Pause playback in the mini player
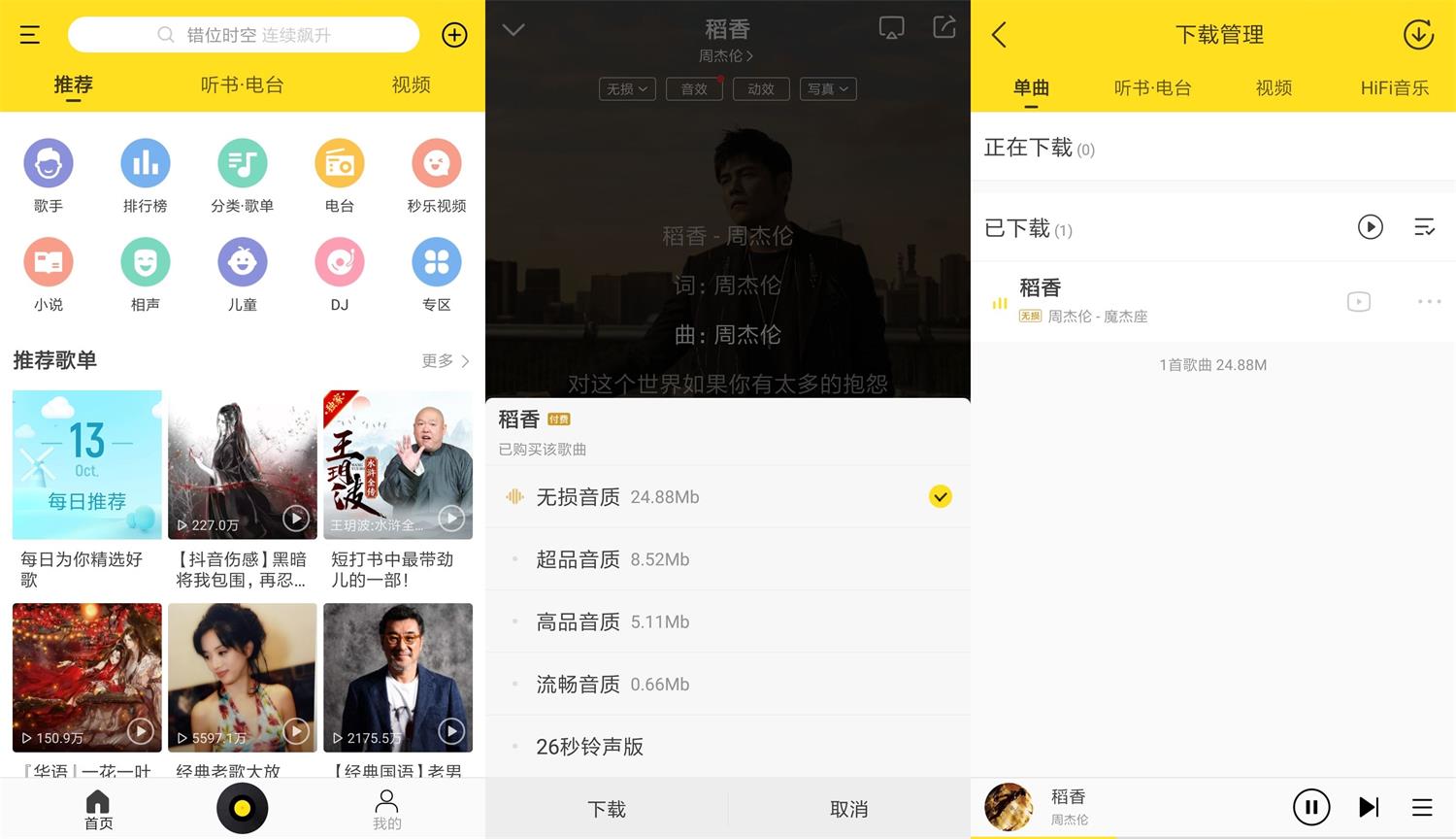The image size is (1456, 839). pyautogui.click(x=1310, y=807)
